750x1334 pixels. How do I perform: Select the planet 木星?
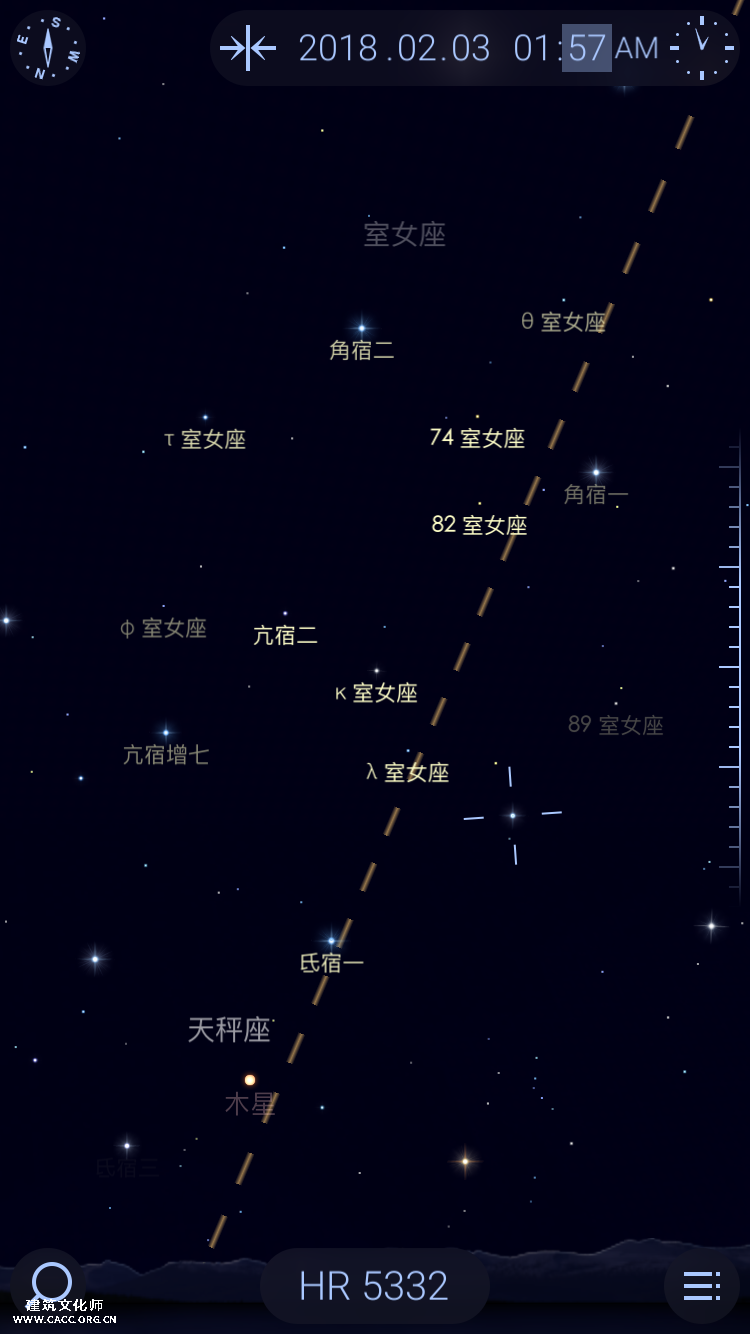[x=250, y=1080]
